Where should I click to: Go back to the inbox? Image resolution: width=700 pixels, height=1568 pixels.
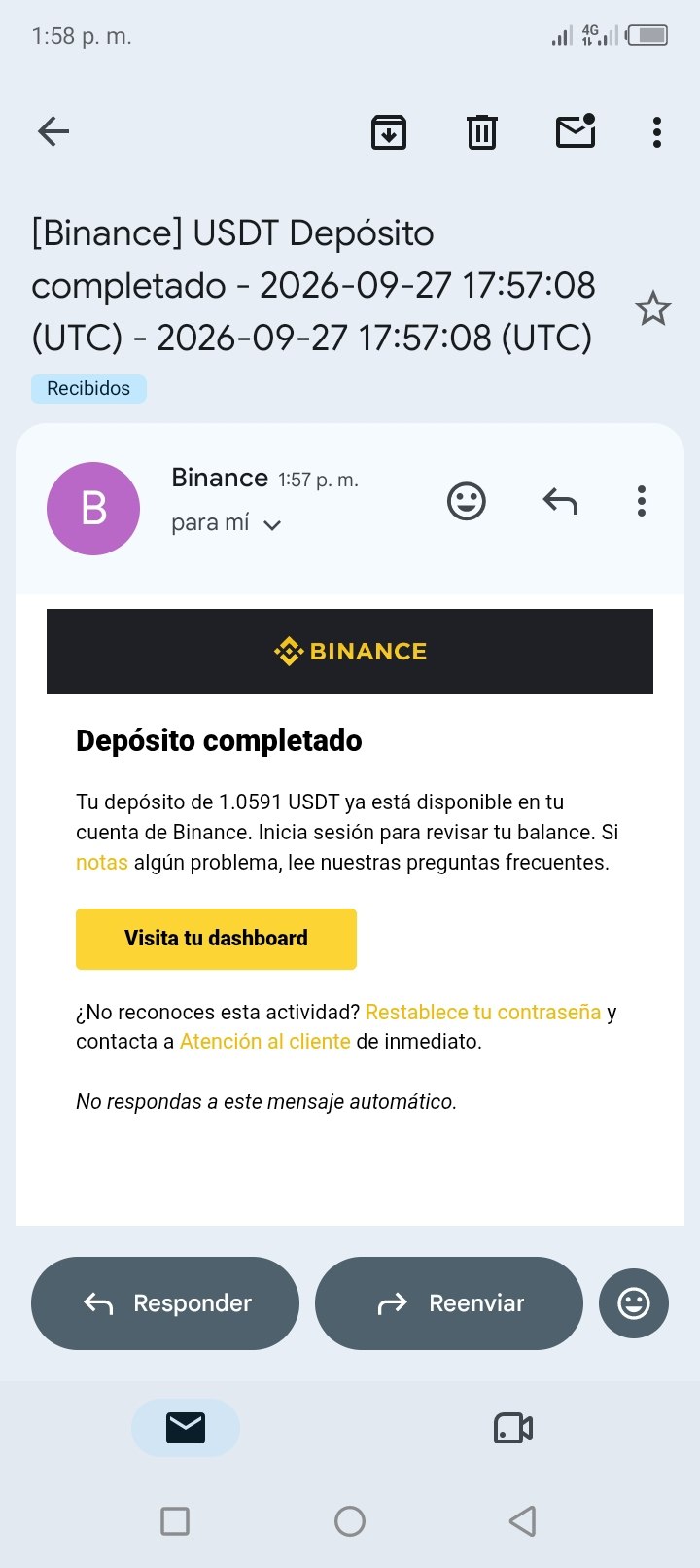[x=53, y=131]
